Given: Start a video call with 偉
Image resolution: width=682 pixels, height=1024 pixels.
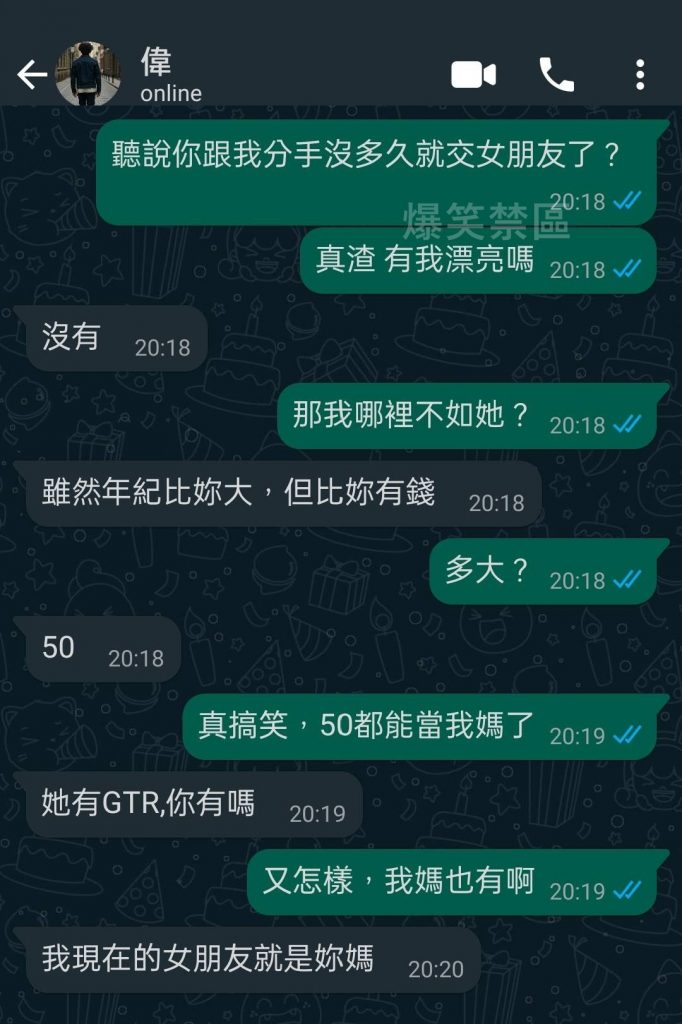Looking at the screenshot, I should 473,75.
